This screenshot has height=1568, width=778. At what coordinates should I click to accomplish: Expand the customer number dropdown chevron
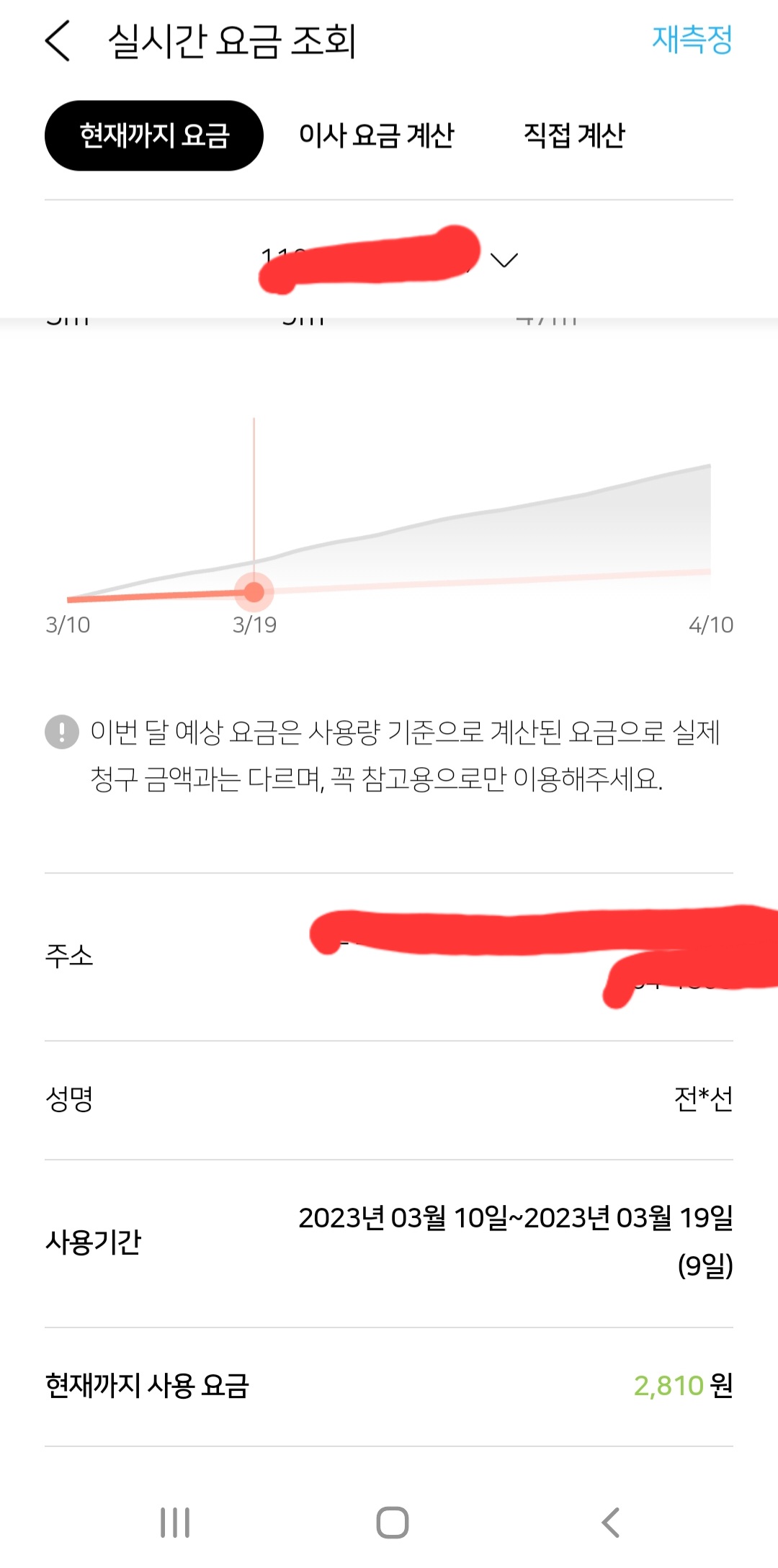click(x=504, y=259)
